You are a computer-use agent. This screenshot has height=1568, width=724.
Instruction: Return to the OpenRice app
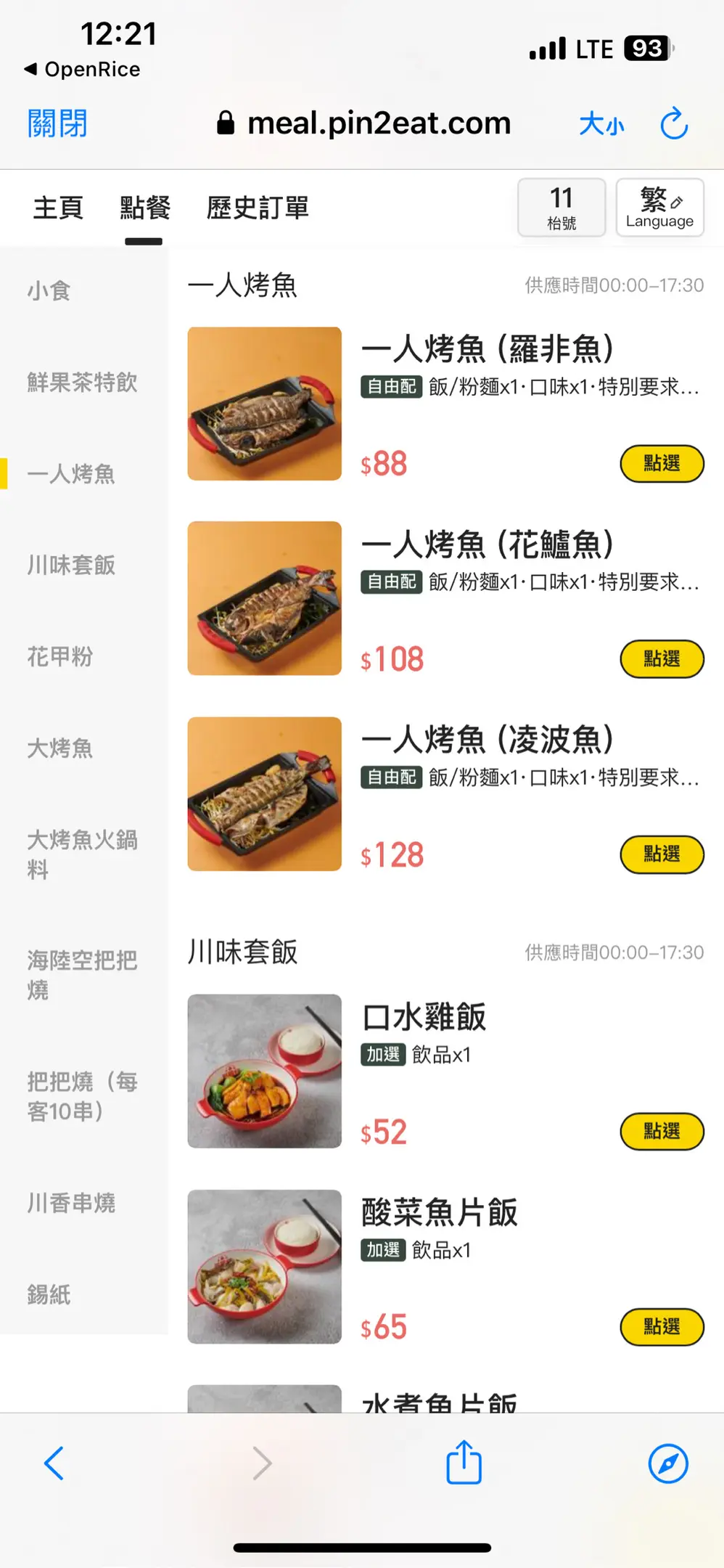click(x=82, y=70)
